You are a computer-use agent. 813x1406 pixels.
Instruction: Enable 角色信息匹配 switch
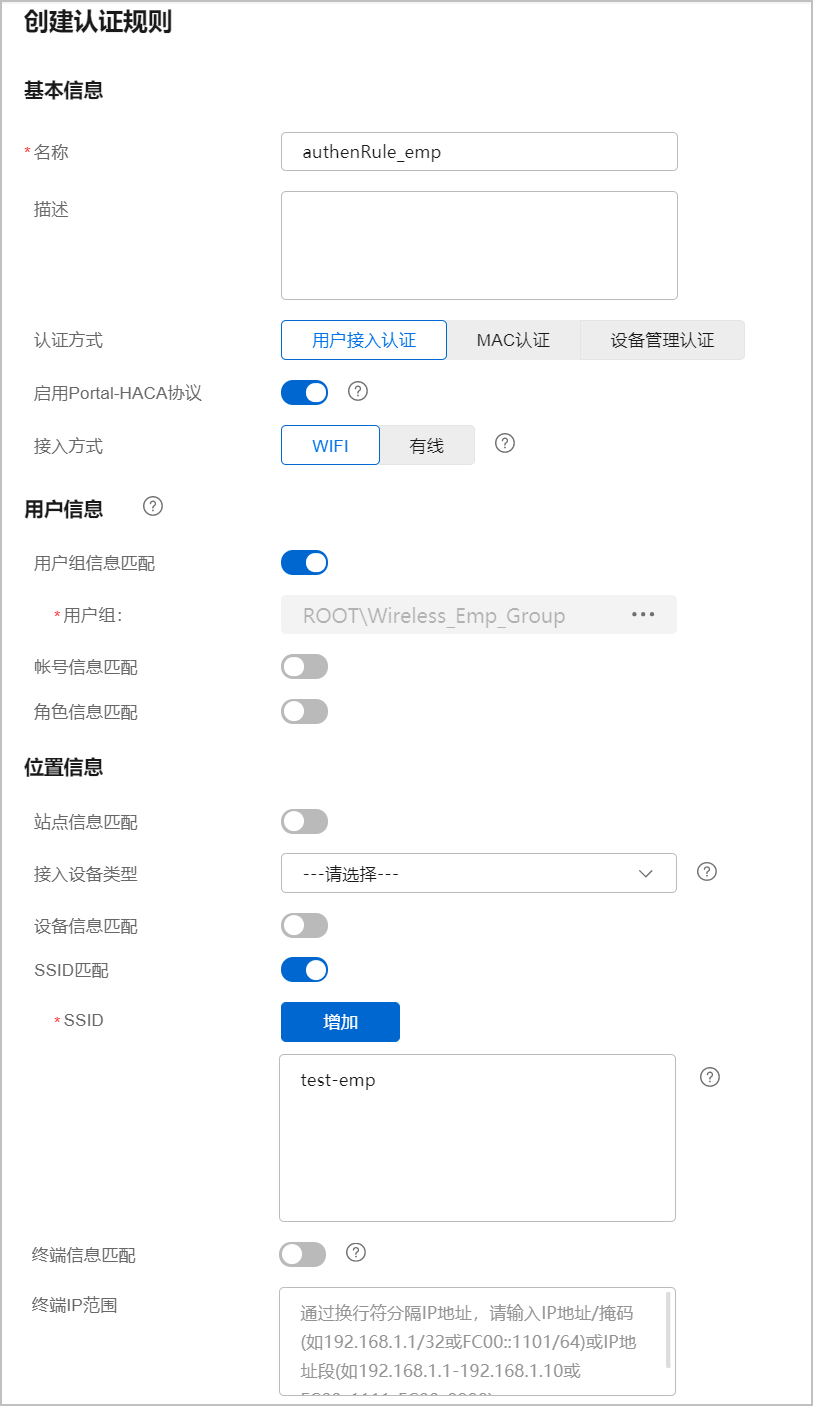tap(304, 711)
